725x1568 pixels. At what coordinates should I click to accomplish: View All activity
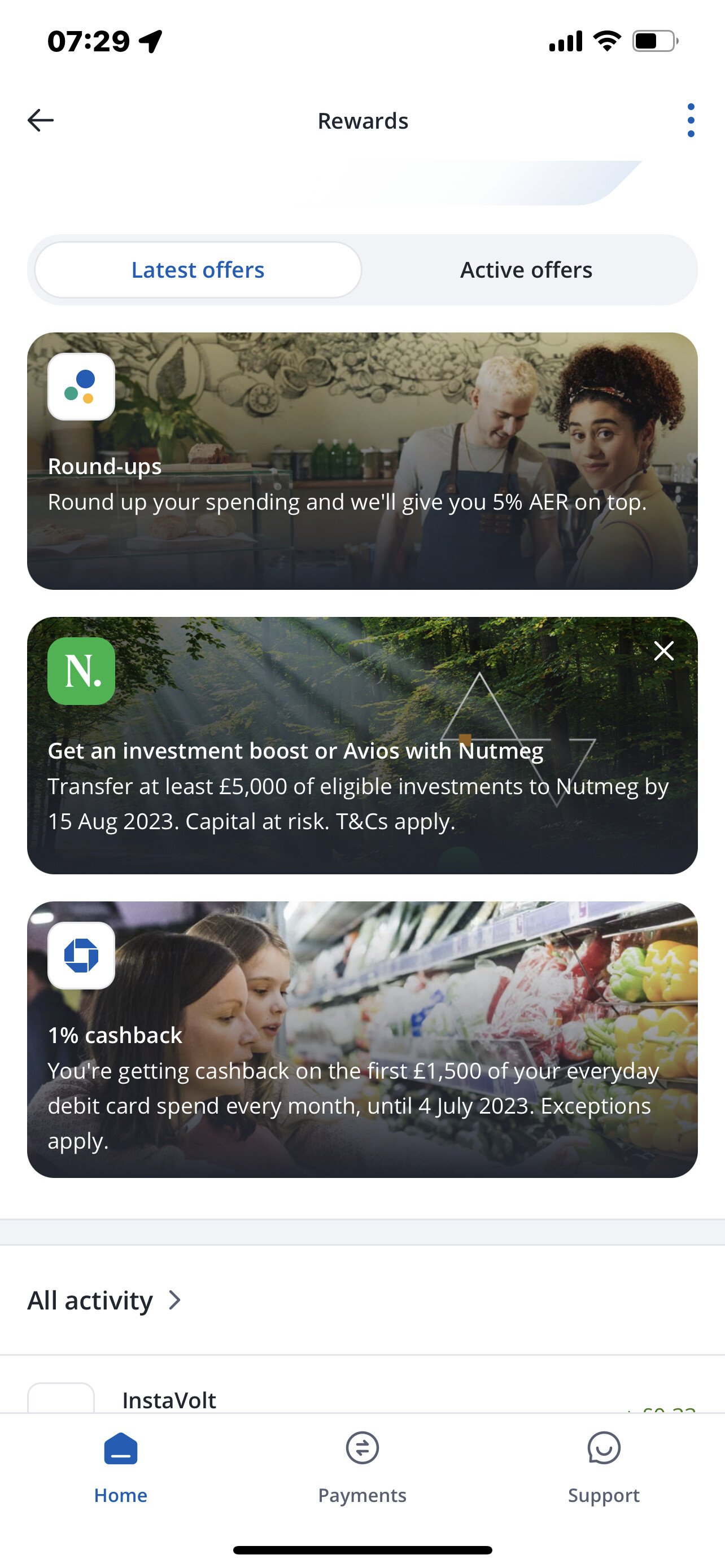click(104, 1300)
